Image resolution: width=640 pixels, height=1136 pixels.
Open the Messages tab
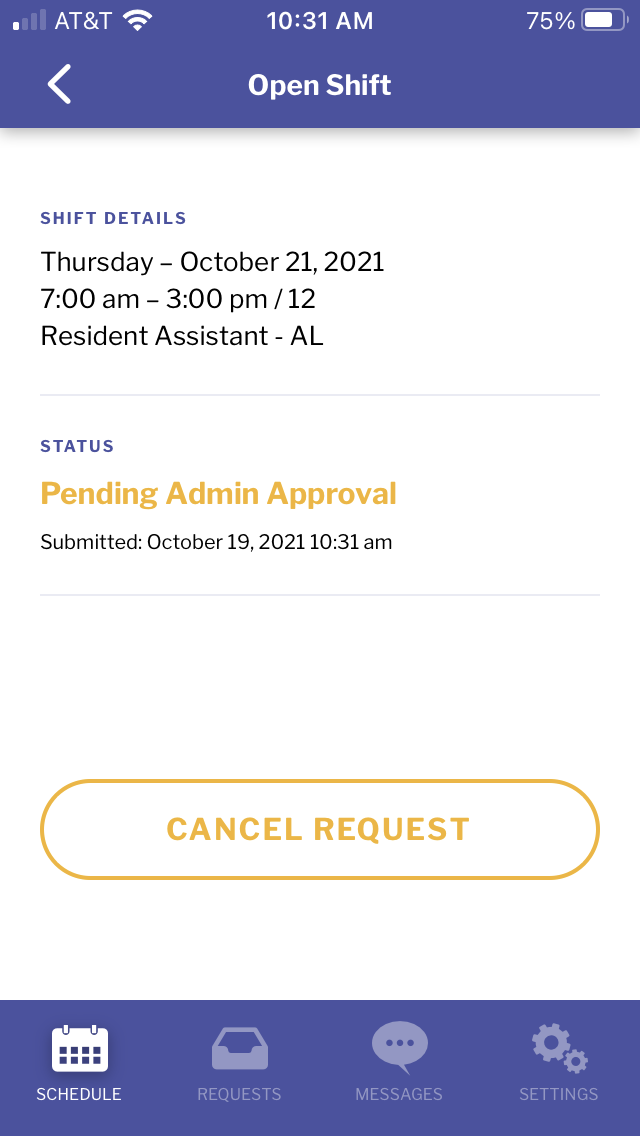point(399,1065)
